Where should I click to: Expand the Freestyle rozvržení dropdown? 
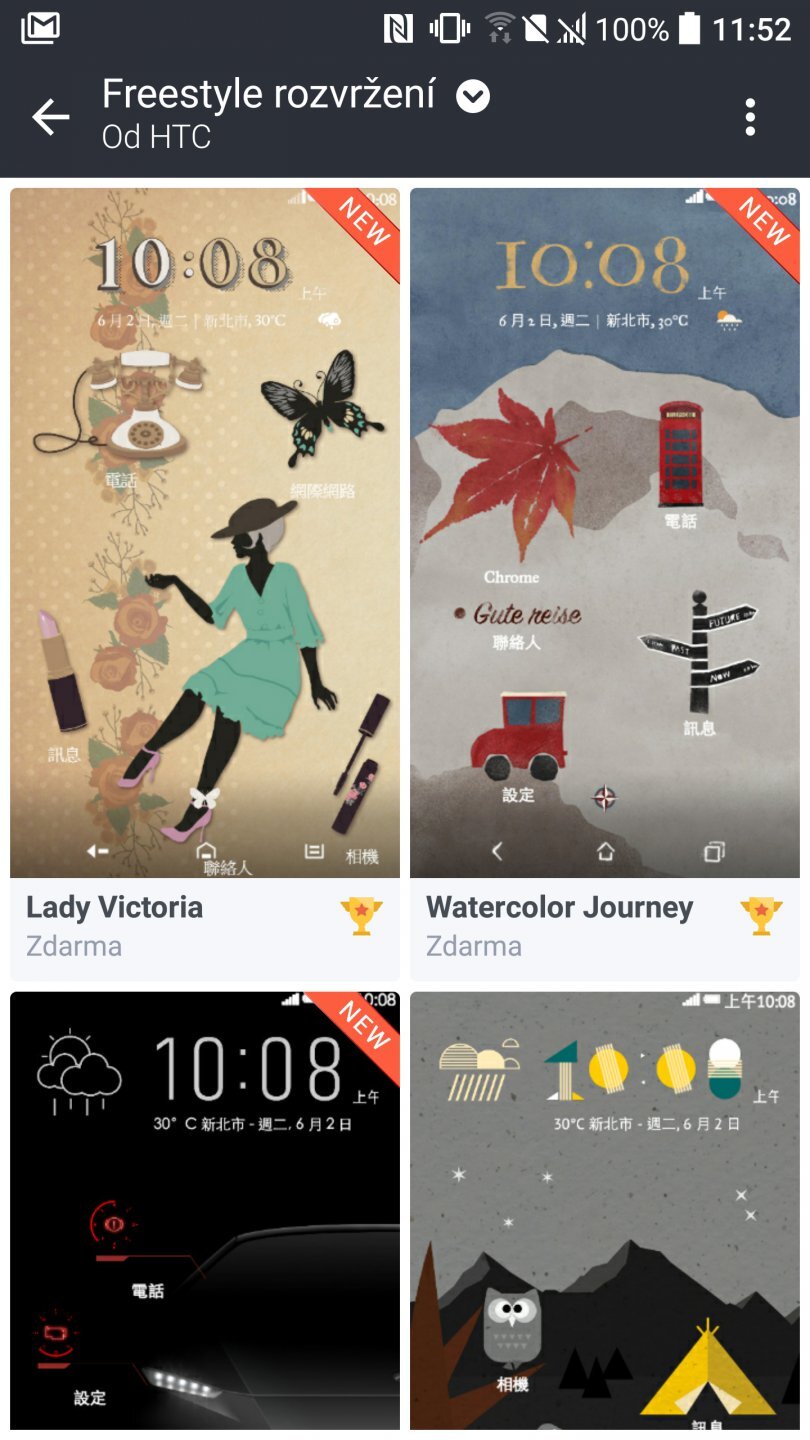(x=473, y=96)
